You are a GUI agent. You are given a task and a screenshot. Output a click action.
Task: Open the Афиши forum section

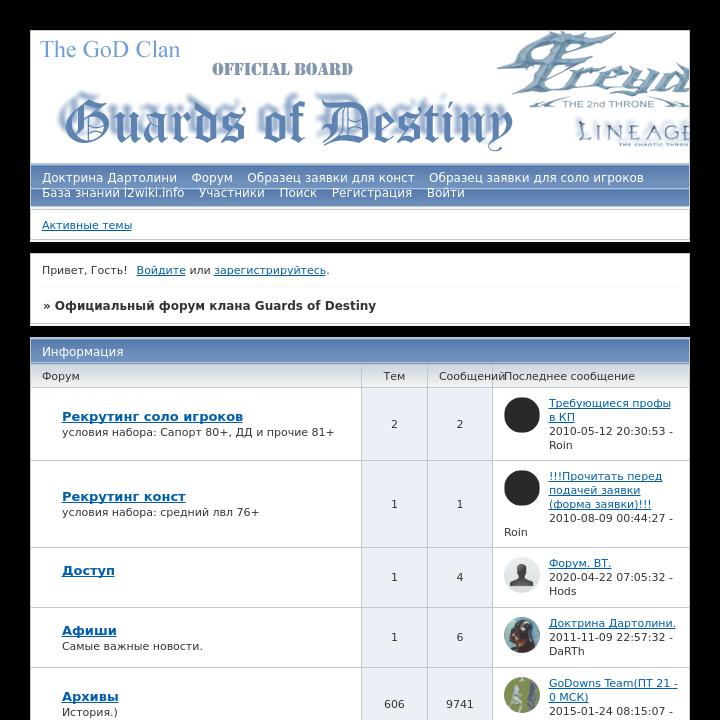[89, 630]
